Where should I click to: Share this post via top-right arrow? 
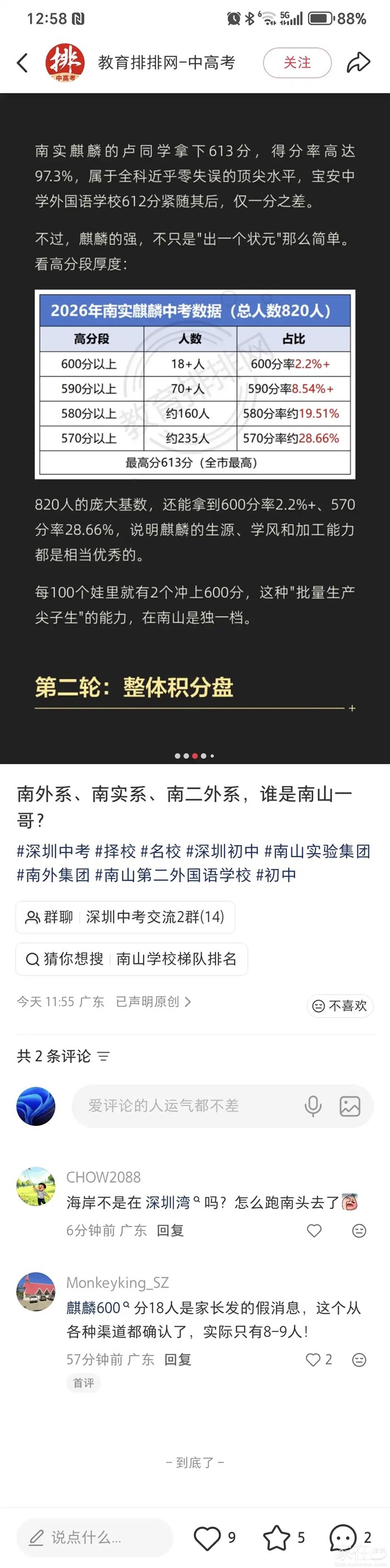358,62
